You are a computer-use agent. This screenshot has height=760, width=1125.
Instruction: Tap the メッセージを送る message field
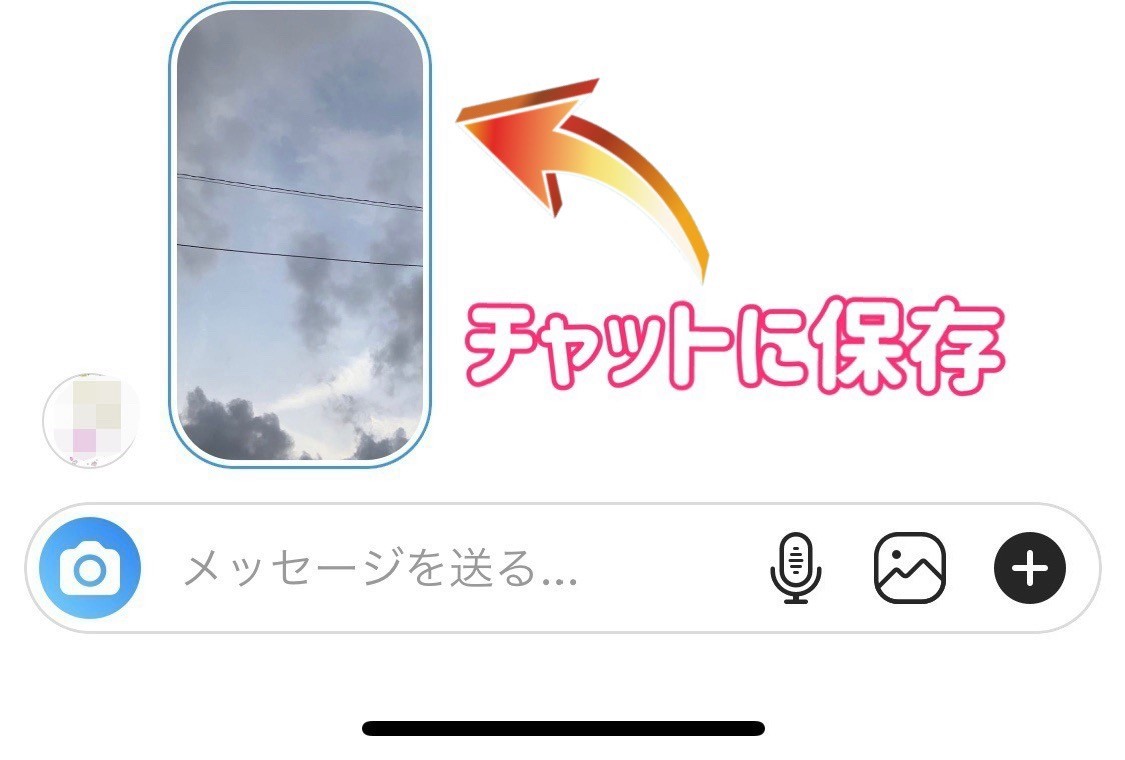click(x=459, y=568)
